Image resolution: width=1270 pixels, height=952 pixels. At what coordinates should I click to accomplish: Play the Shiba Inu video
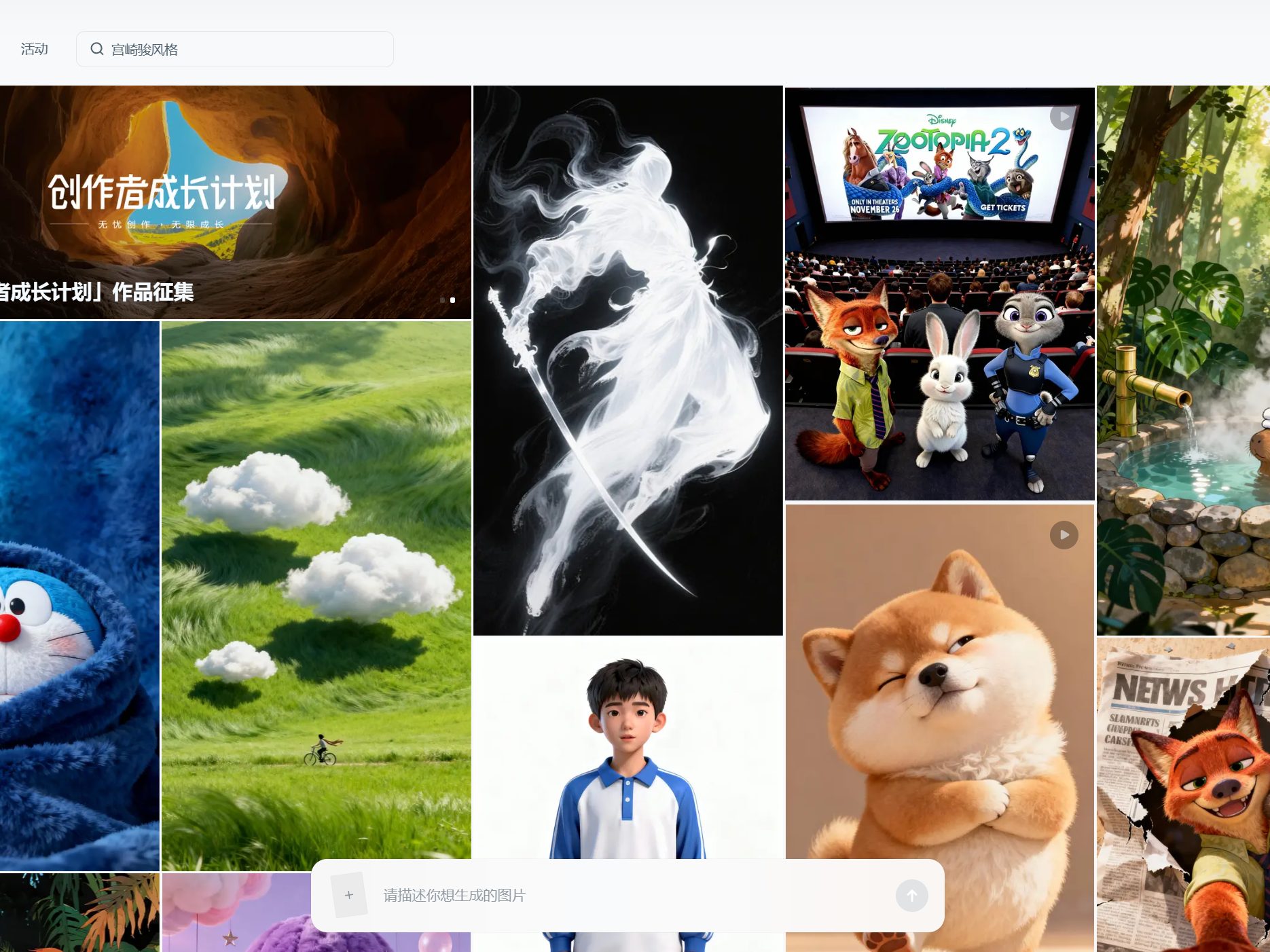[1064, 535]
